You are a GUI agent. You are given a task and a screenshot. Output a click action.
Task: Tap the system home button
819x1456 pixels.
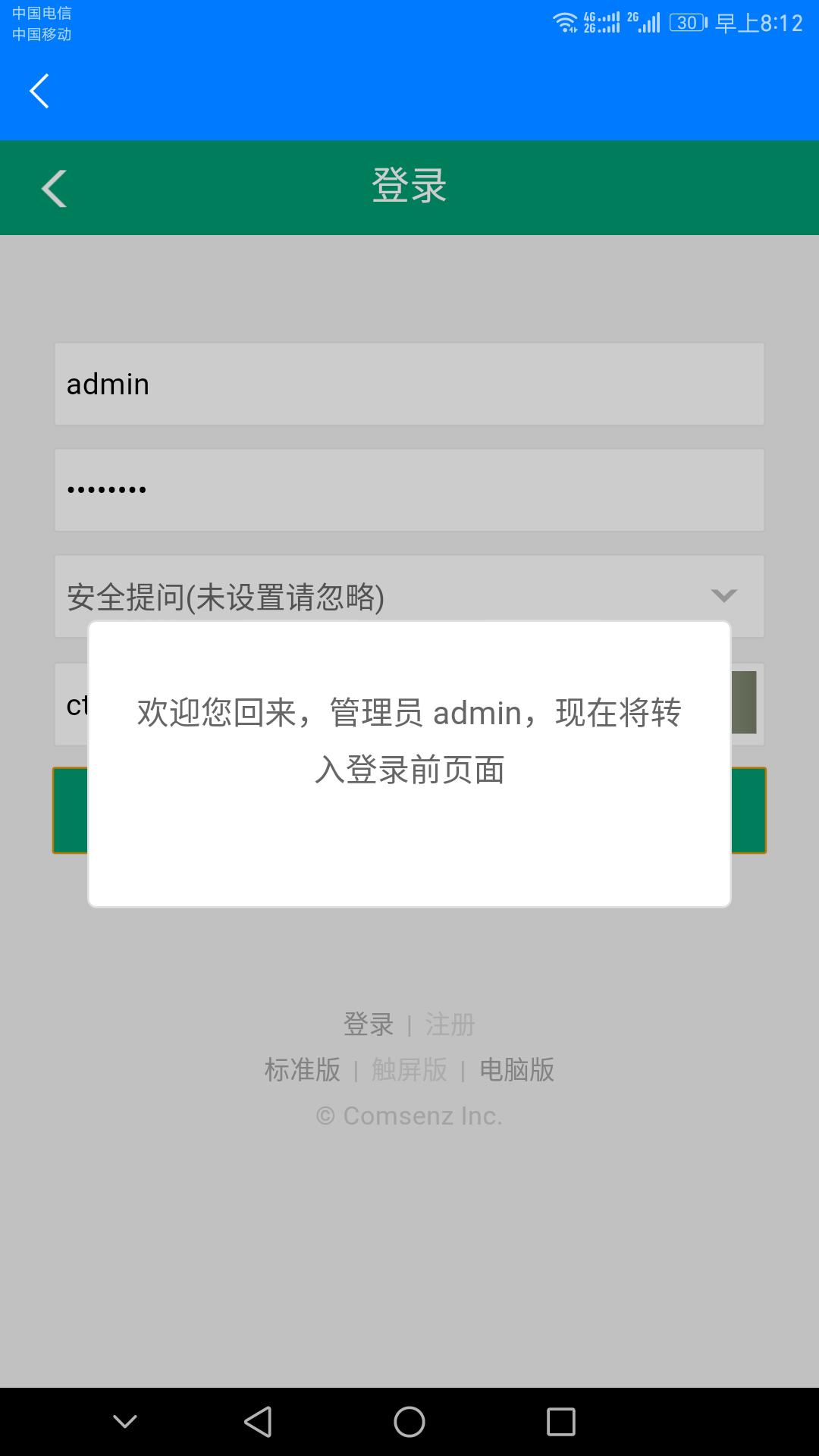click(x=409, y=1422)
